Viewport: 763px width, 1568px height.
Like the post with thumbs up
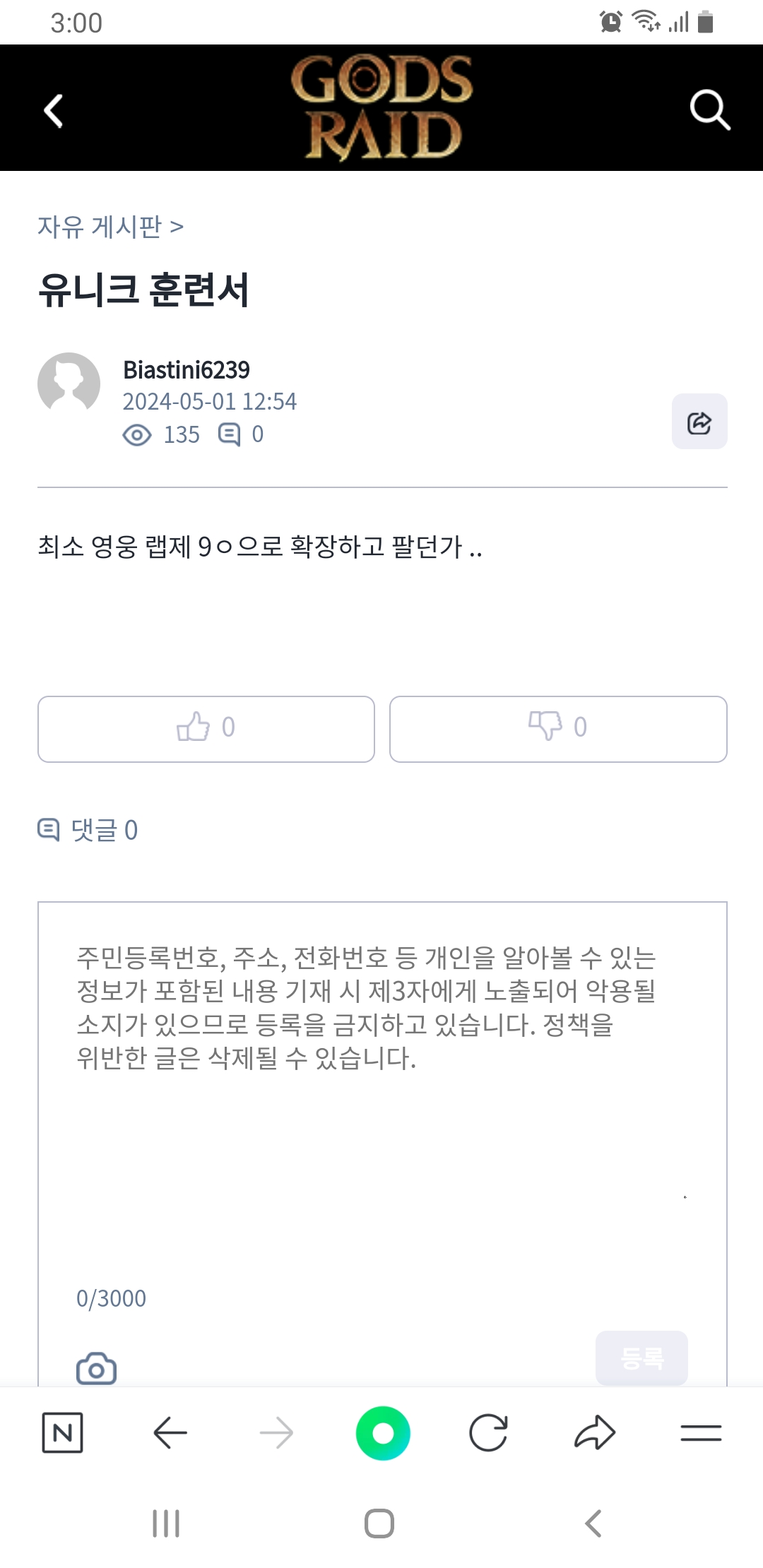point(206,729)
